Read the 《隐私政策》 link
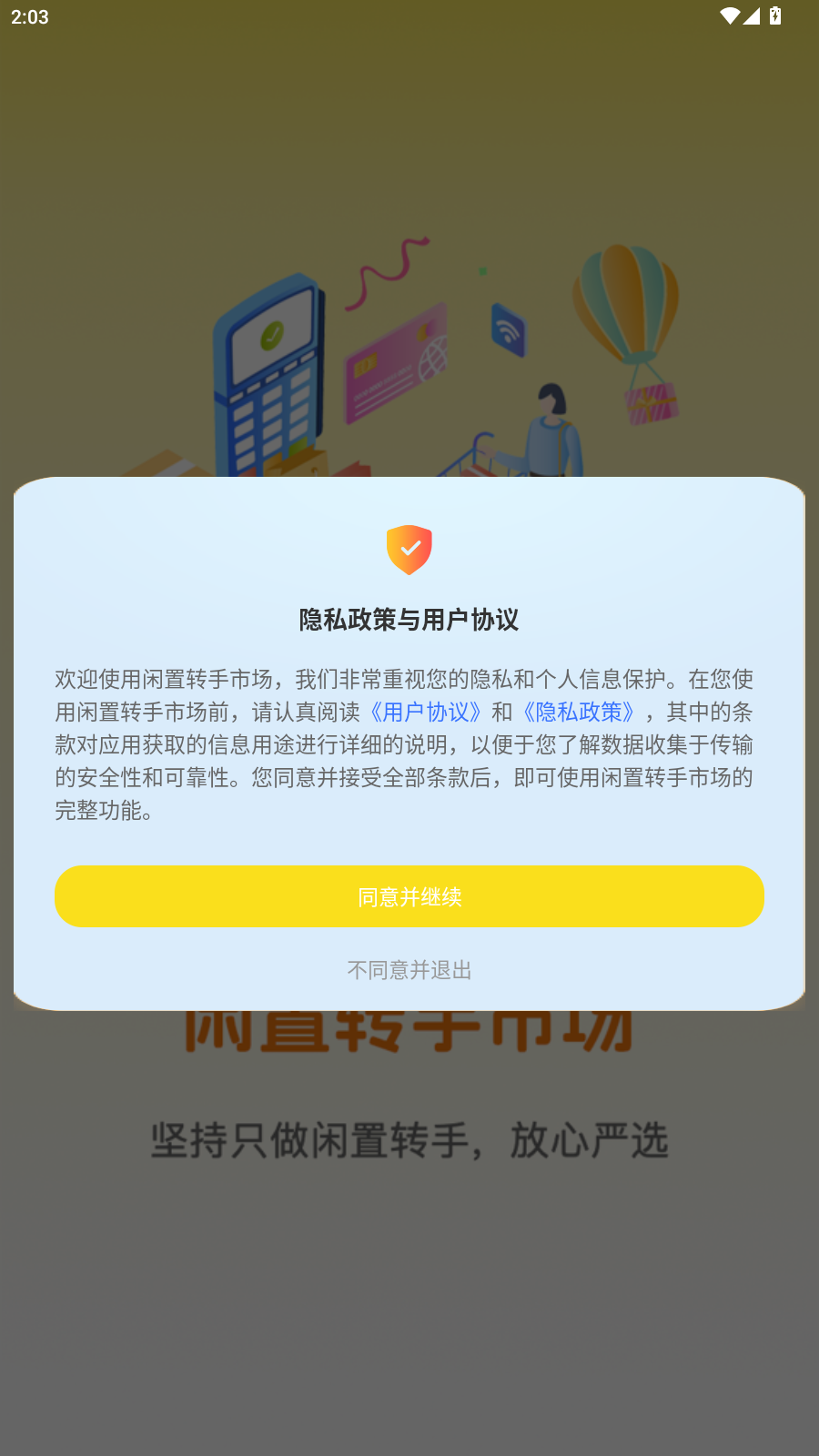819x1456 pixels. pos(578,712)
